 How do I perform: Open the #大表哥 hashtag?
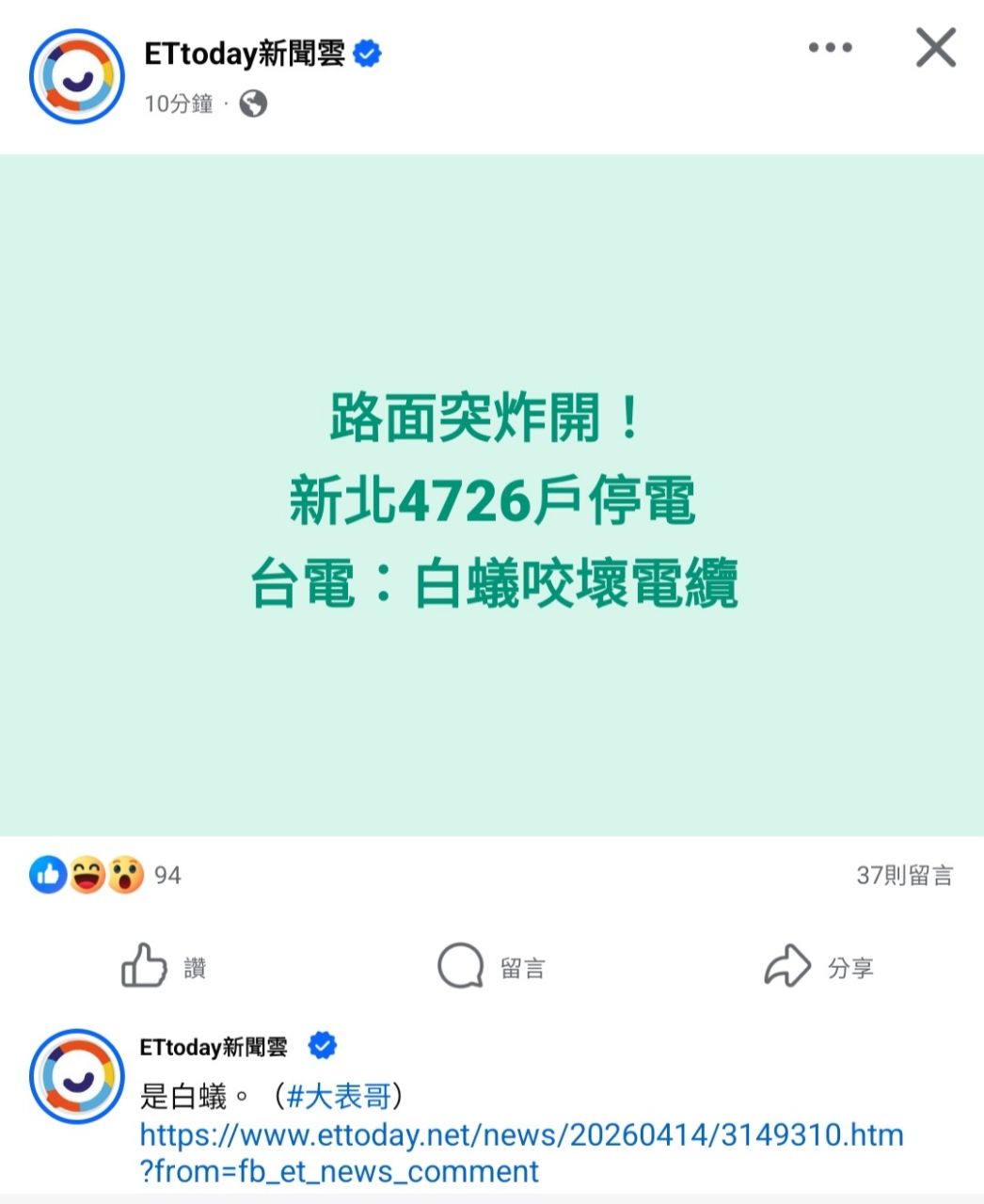tap(339, 1096)
